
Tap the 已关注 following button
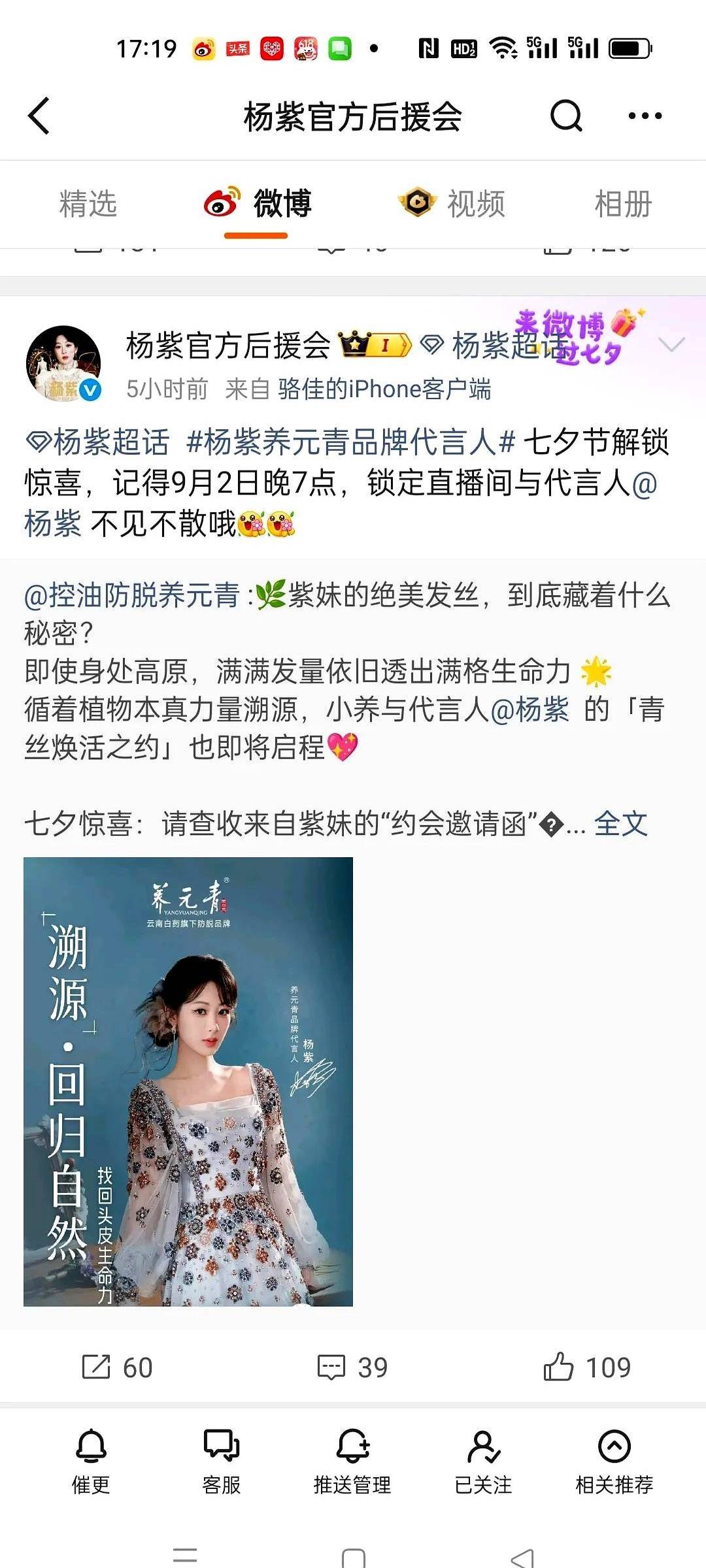click(483, 1462)
